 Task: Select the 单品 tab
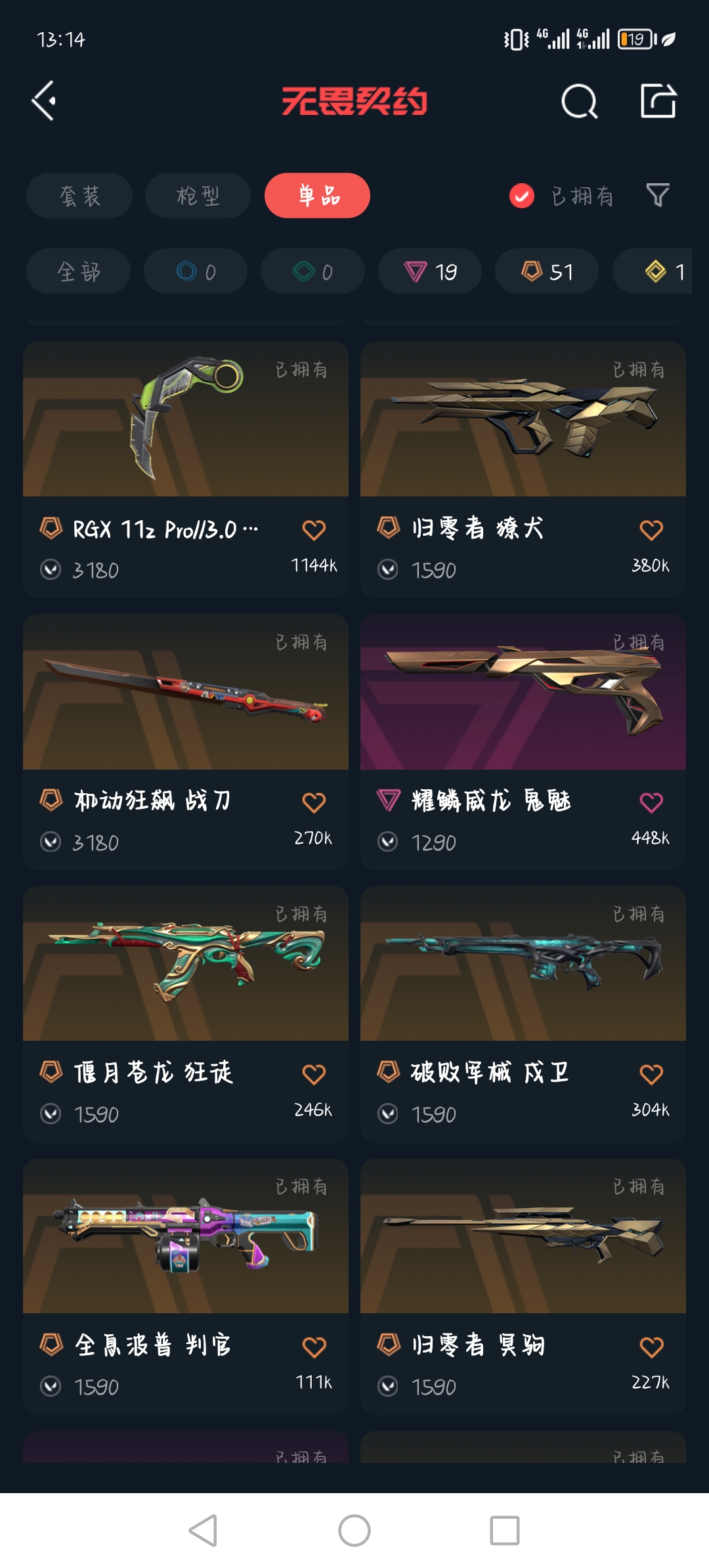click(317, 196)
